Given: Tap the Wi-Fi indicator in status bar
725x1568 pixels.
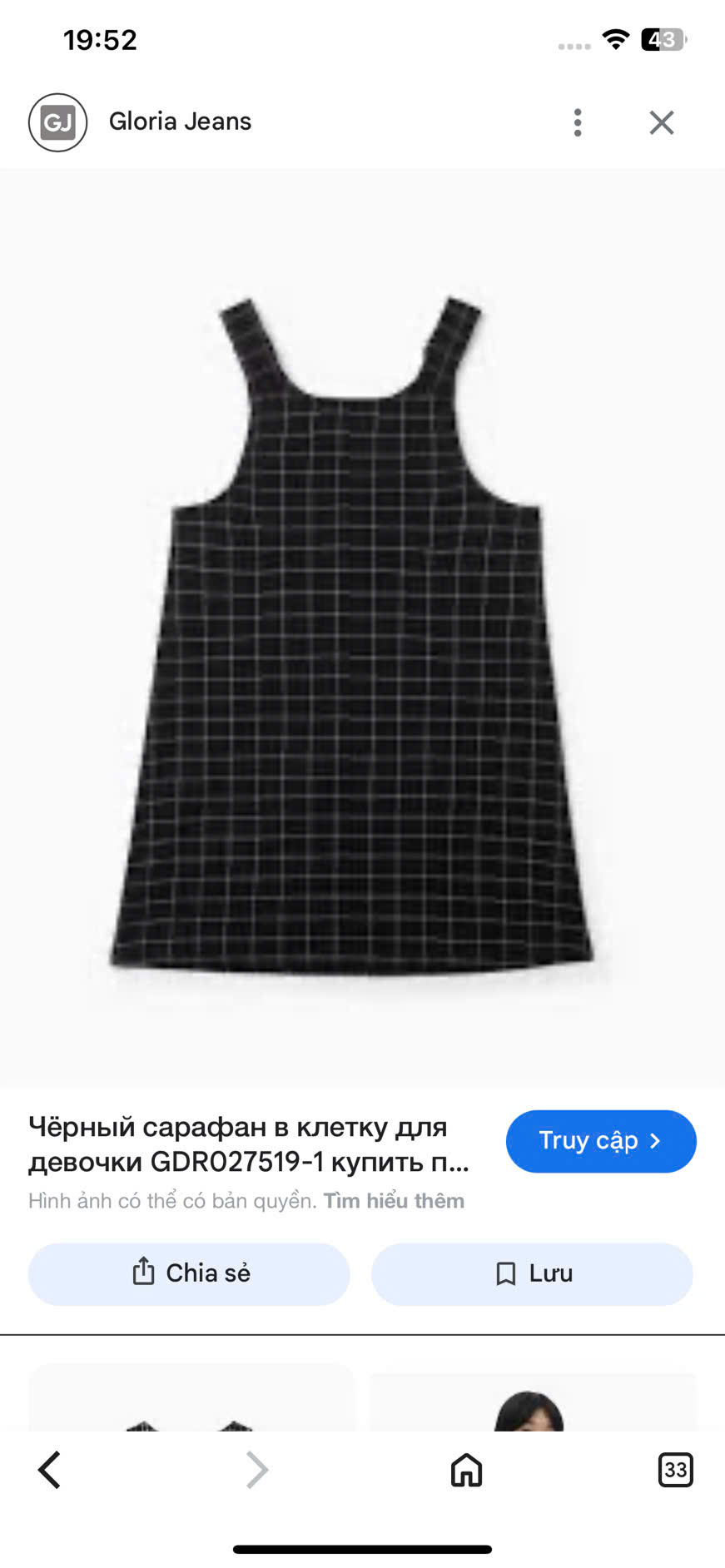Looking at the screenshot, I should coord(615,38).
